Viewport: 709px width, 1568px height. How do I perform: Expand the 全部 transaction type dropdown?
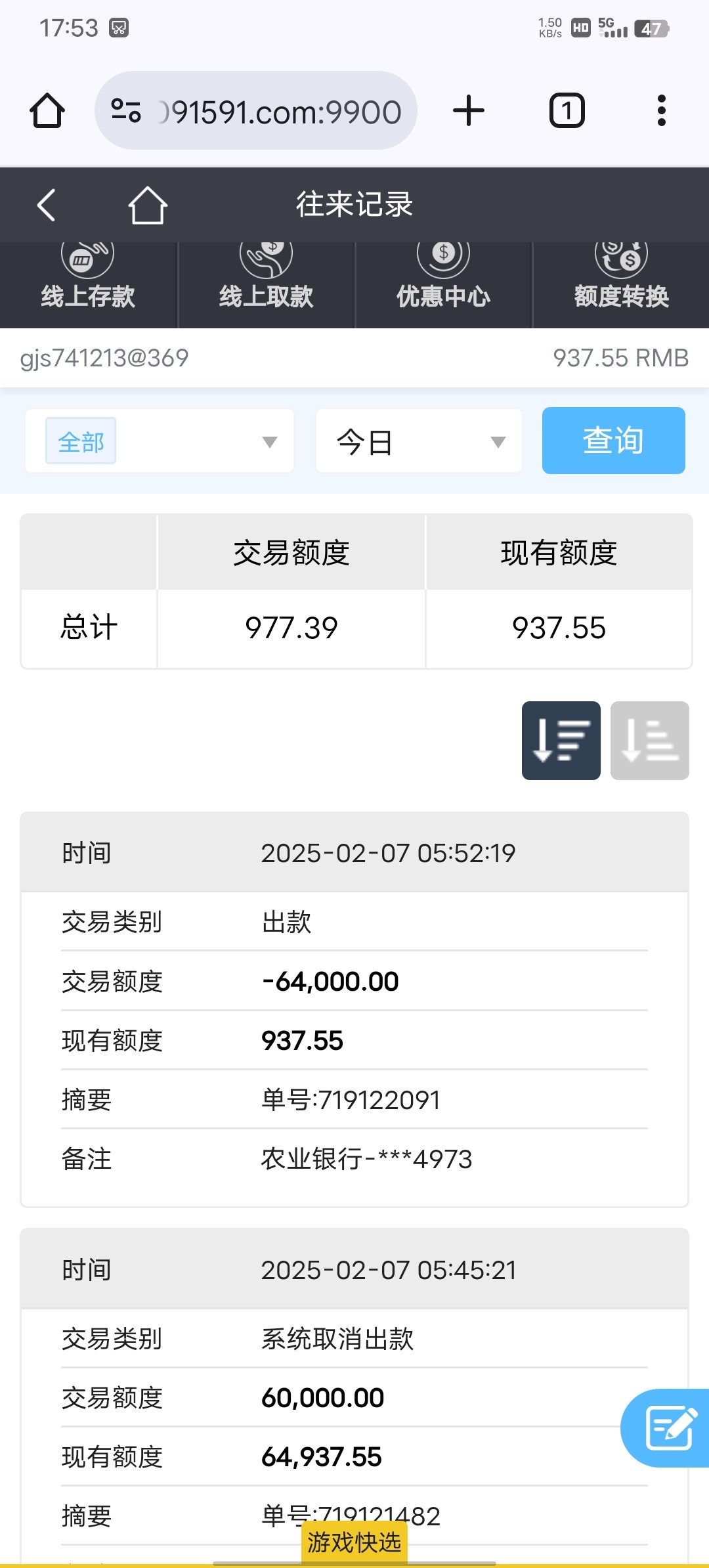point(160,441)
